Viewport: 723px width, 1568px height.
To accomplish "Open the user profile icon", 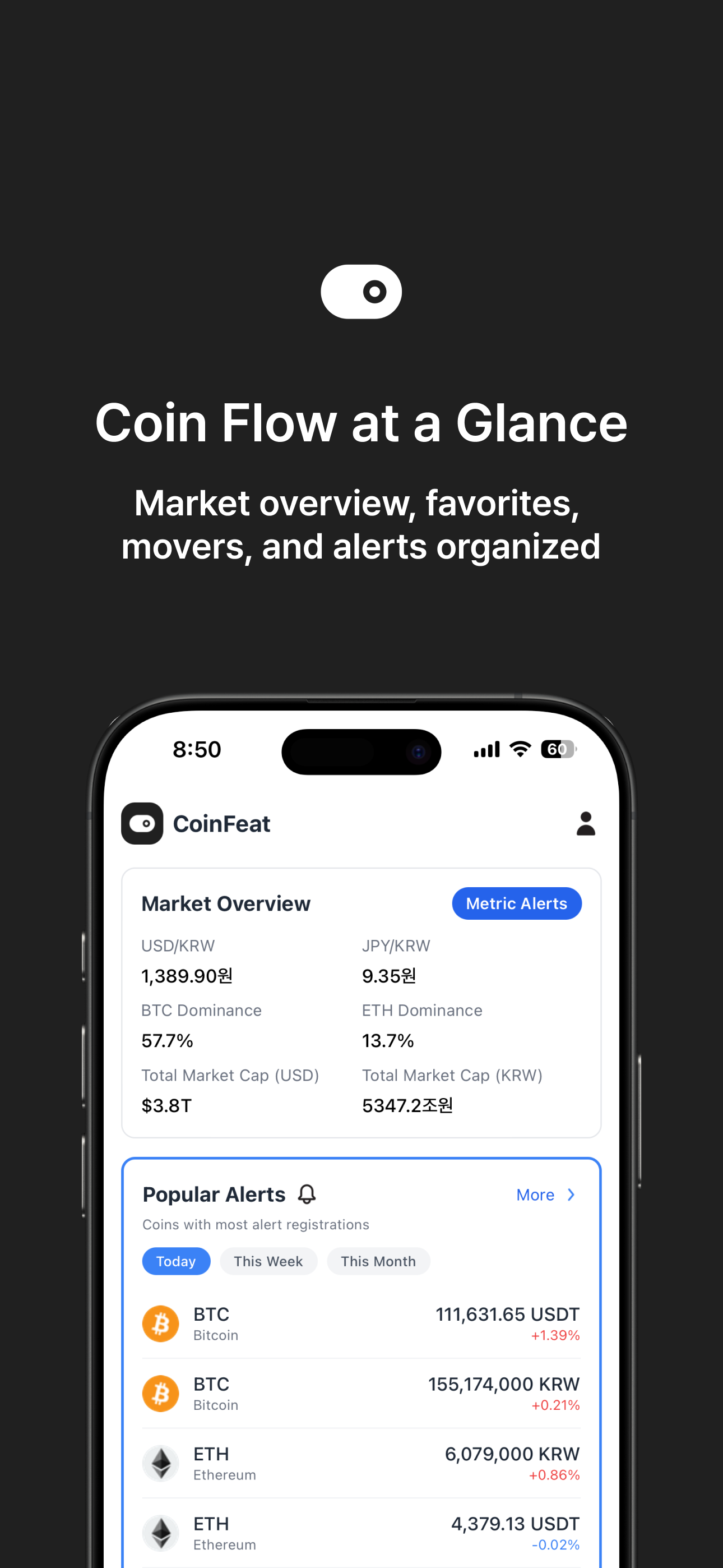I will pyautogui.click(x=586, y=824).
